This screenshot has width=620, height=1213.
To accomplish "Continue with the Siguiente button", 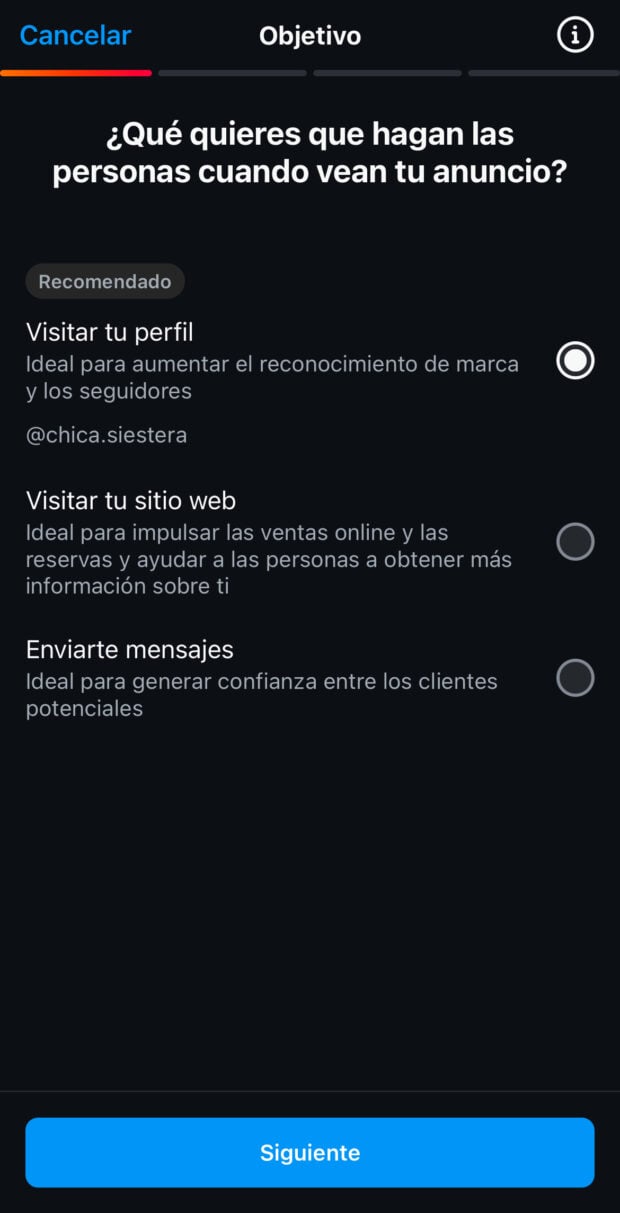I will (310, 1152).
